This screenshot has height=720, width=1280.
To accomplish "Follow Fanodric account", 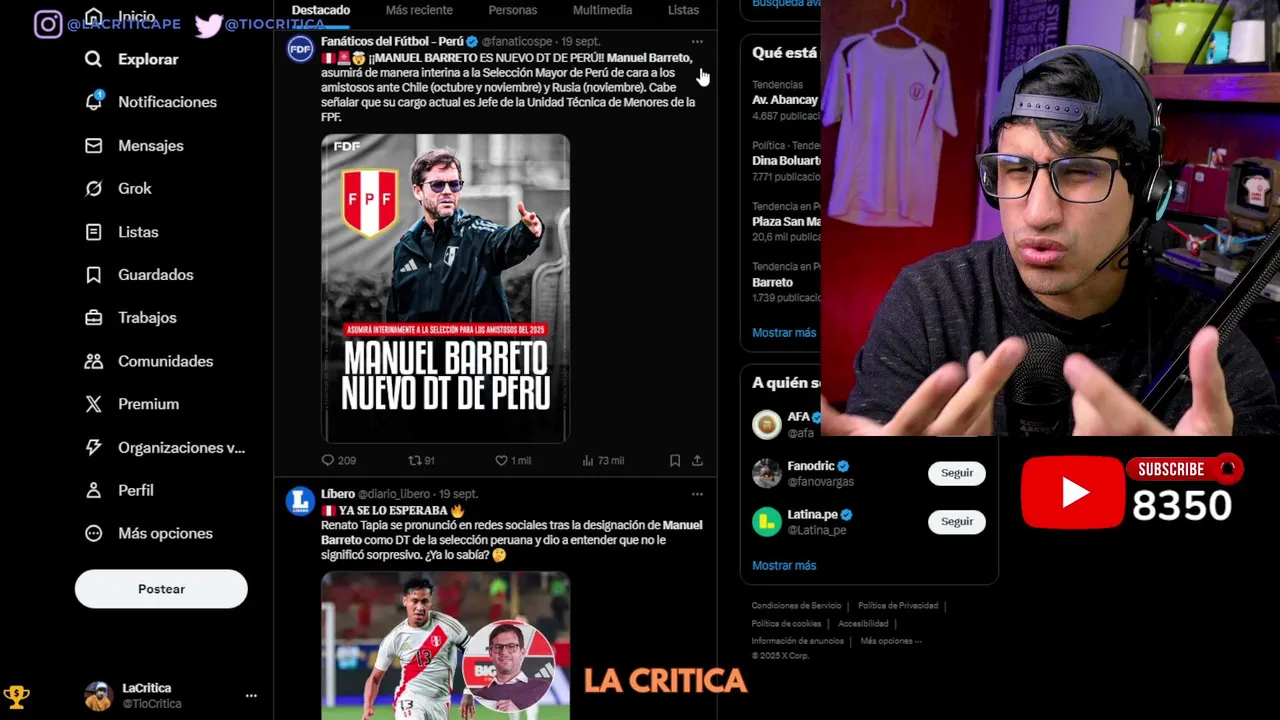I will pyautogui.click(x=956, y=473).
